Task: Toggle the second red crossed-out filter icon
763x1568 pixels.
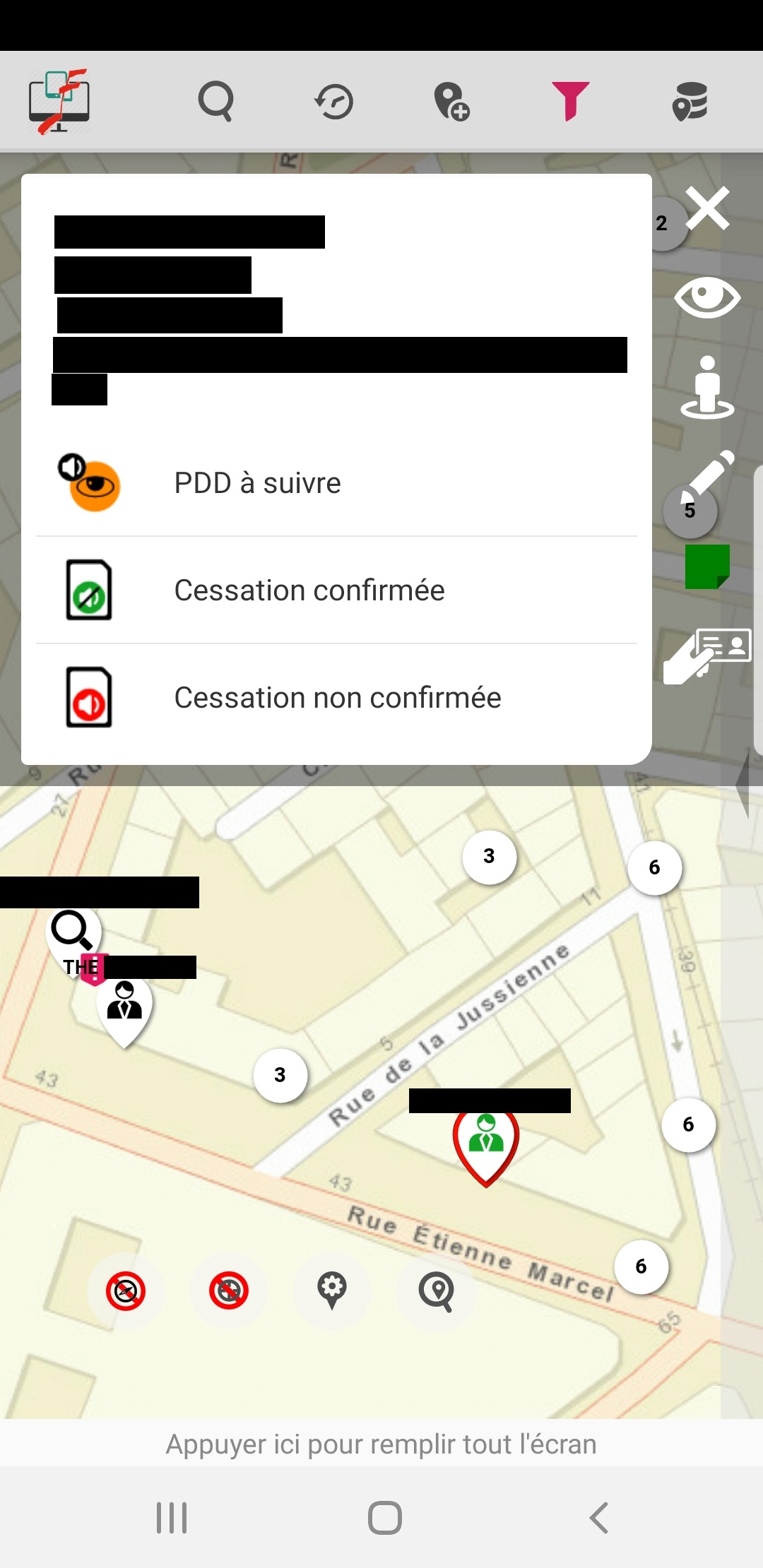Action: pos(229,1291)
